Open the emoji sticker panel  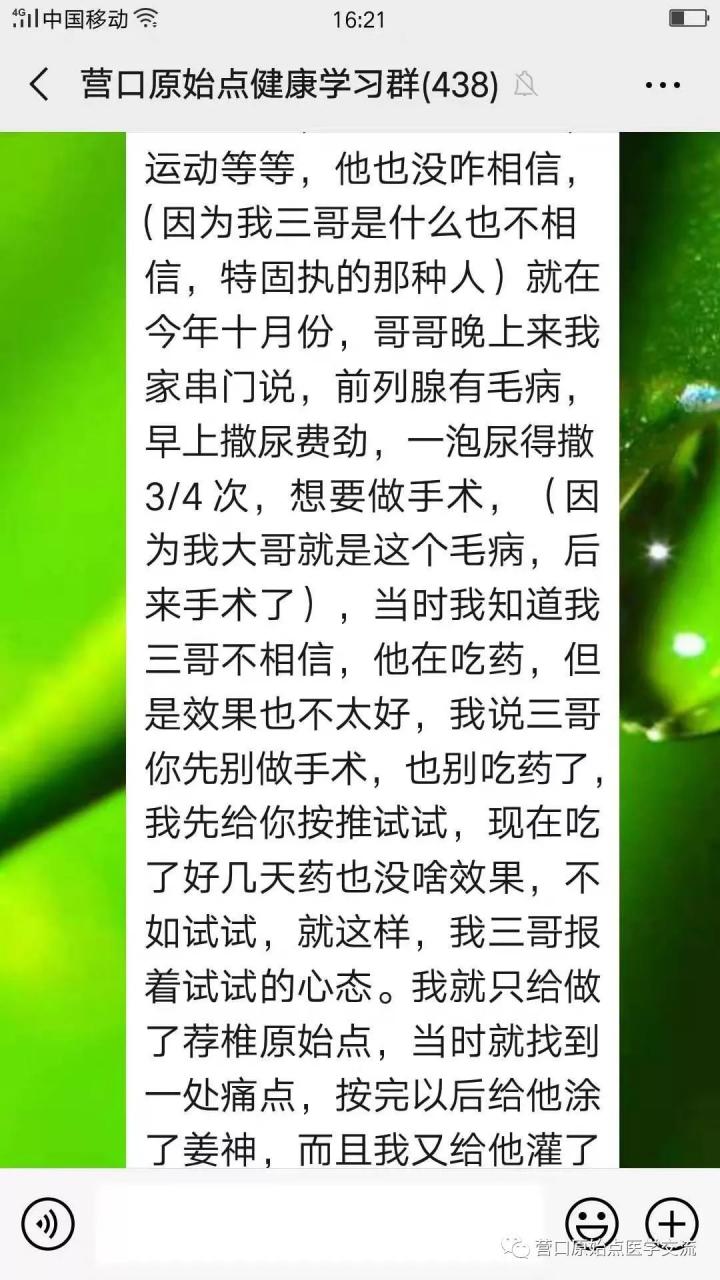pos(591,1222)
